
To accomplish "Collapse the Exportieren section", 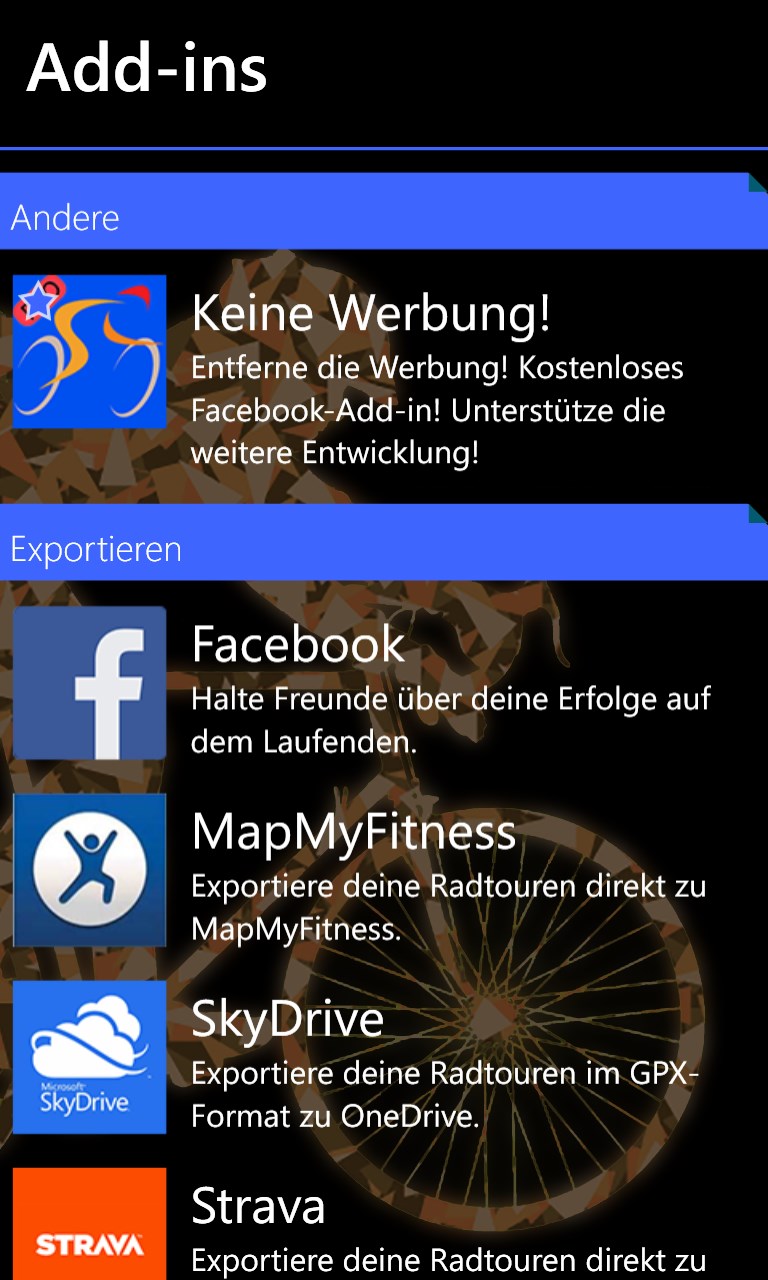I will click(x=384, y=548).
